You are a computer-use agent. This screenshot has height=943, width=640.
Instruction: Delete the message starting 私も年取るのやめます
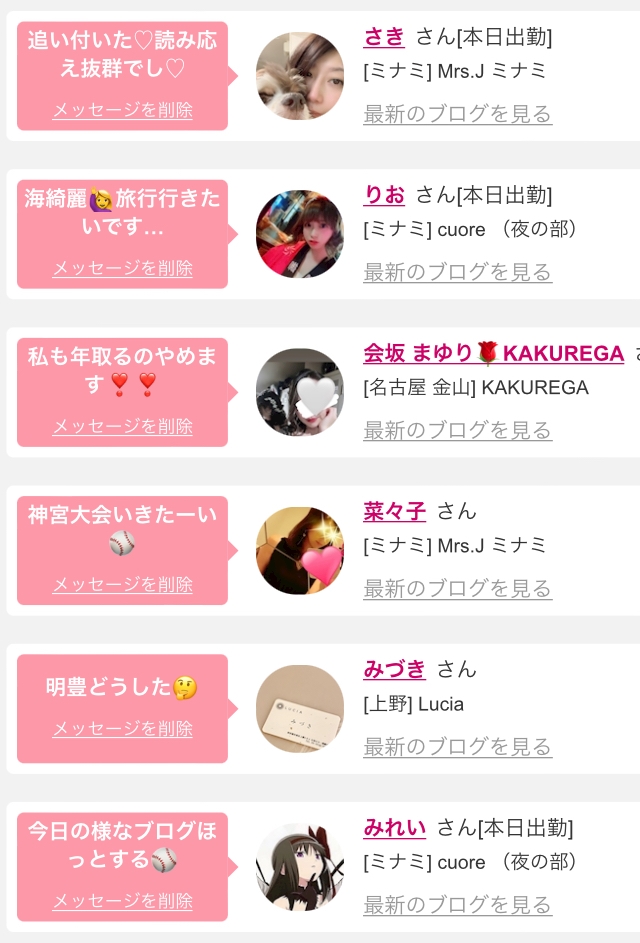coord(123,426)
